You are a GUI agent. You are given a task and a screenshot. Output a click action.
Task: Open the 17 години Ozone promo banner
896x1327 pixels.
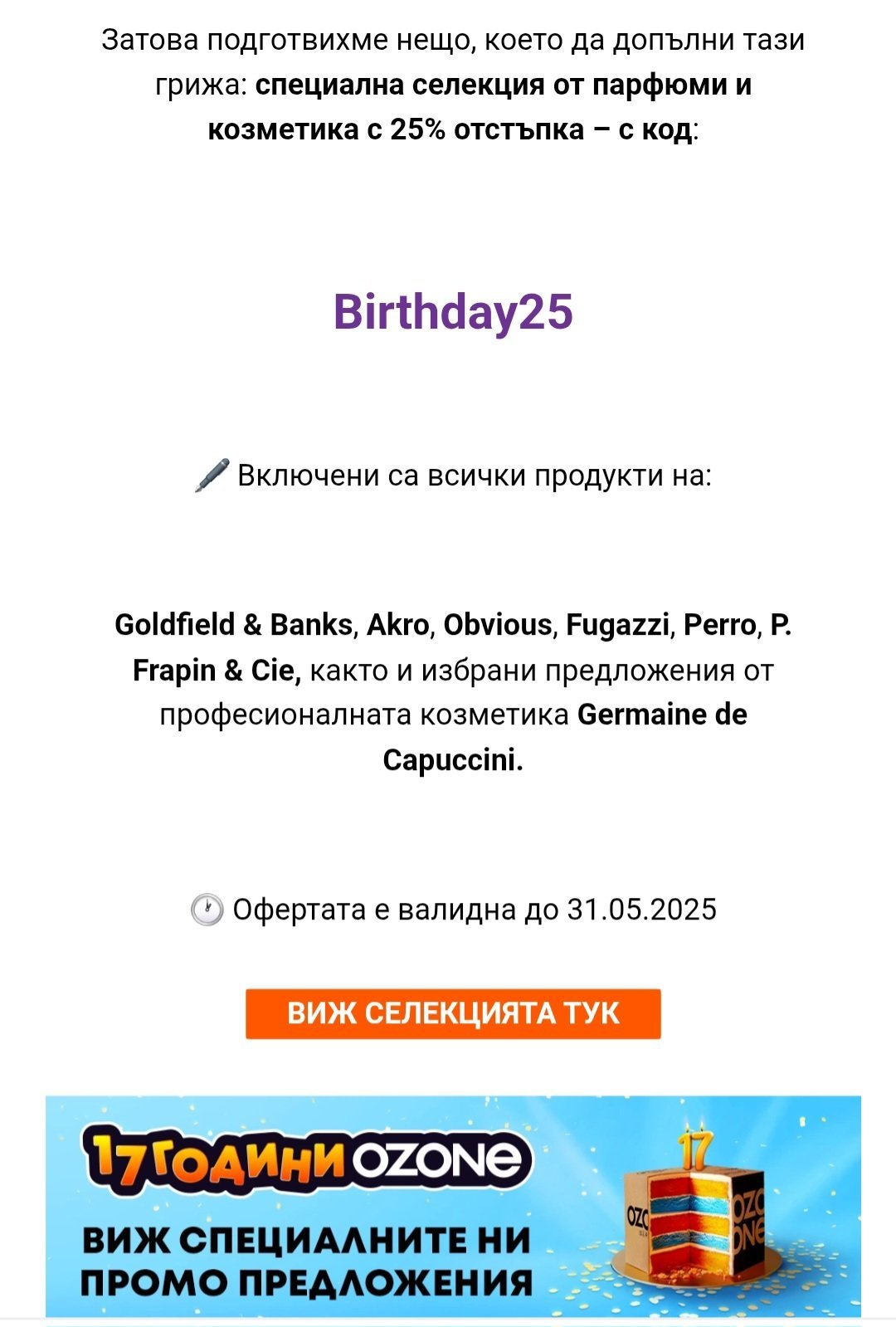pos(453,1207)
